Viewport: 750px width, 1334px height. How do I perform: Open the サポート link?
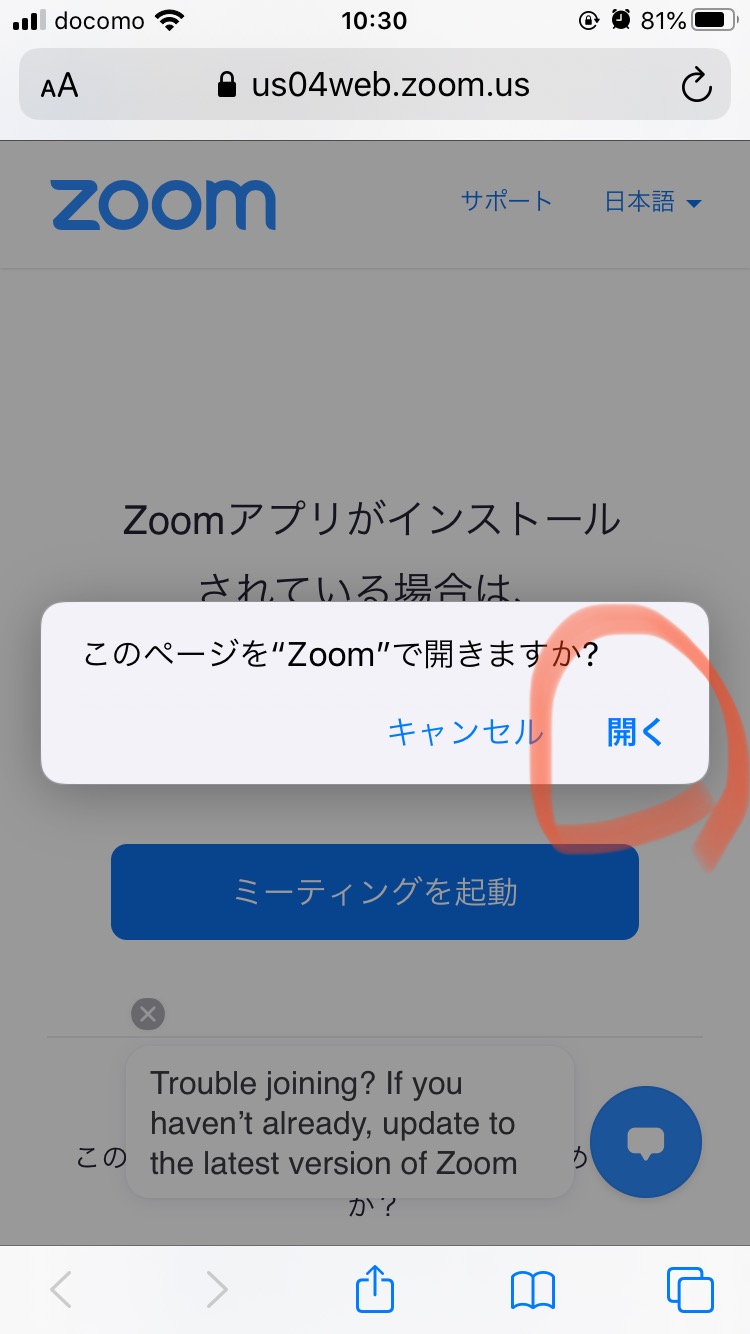tap(506, 201)
